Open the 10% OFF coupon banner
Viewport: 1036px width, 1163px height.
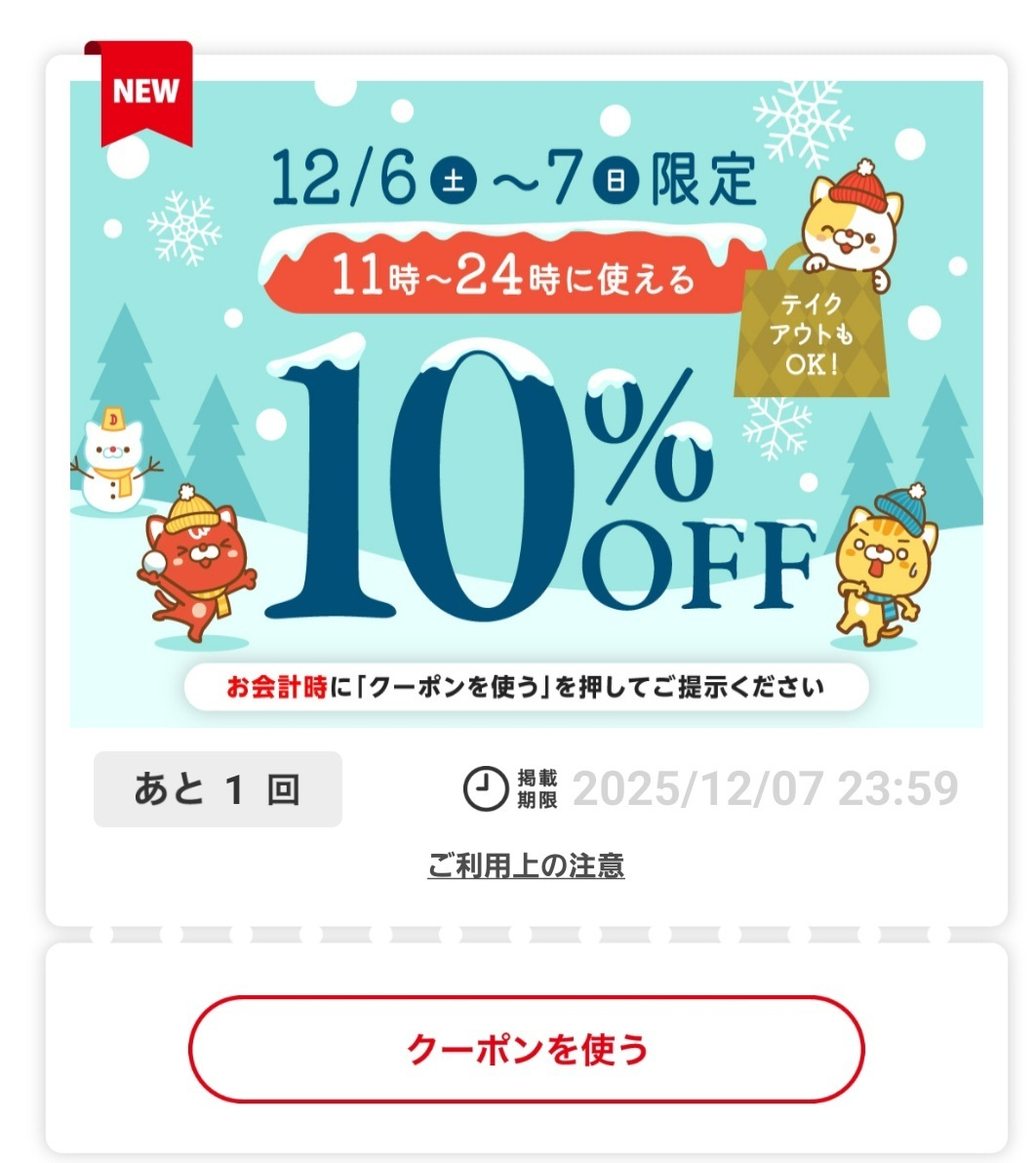tap(526, 404)
